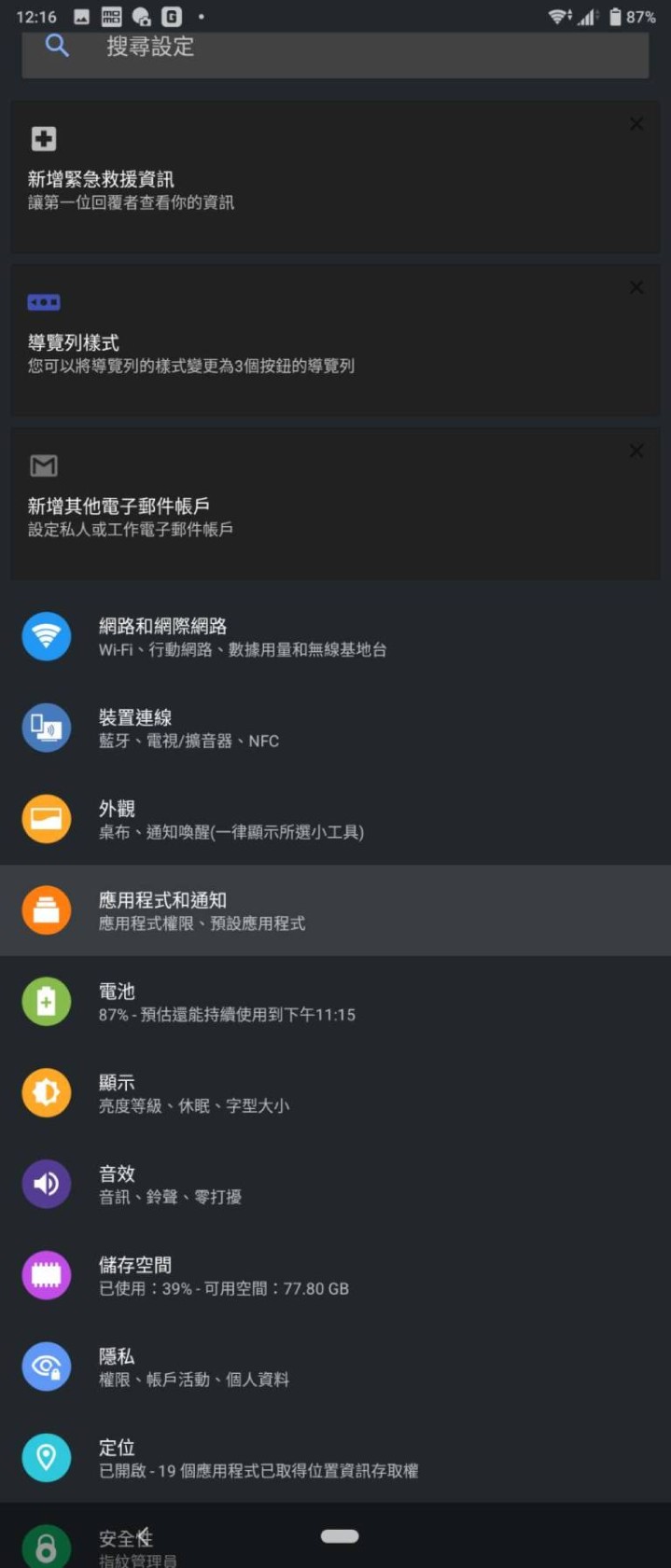671x1568 pixels.
Task: Dismiss the 導覽列樣式 suggestion
Action: tap(636, 287)
